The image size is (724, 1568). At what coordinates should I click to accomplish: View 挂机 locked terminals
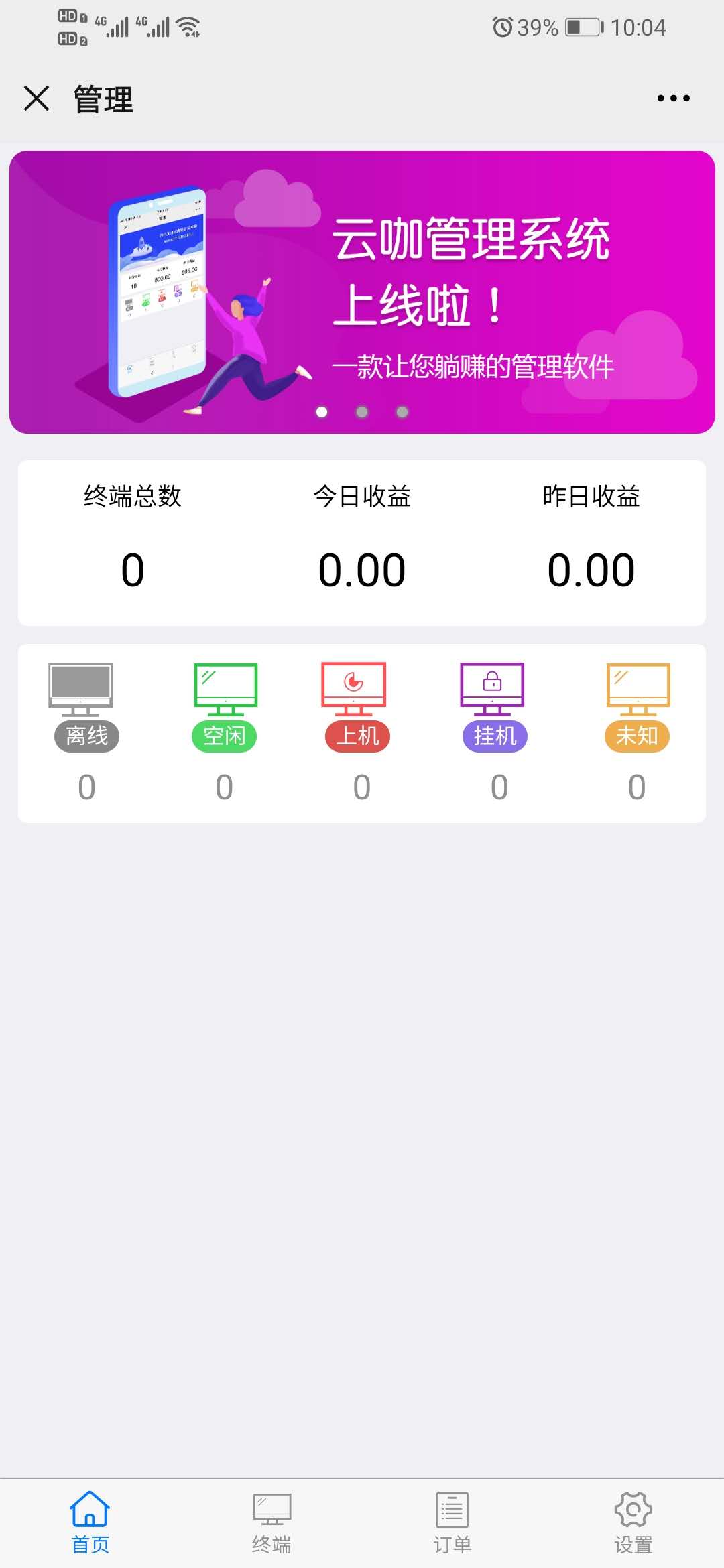pyautogui.click(x=495, y=710)
